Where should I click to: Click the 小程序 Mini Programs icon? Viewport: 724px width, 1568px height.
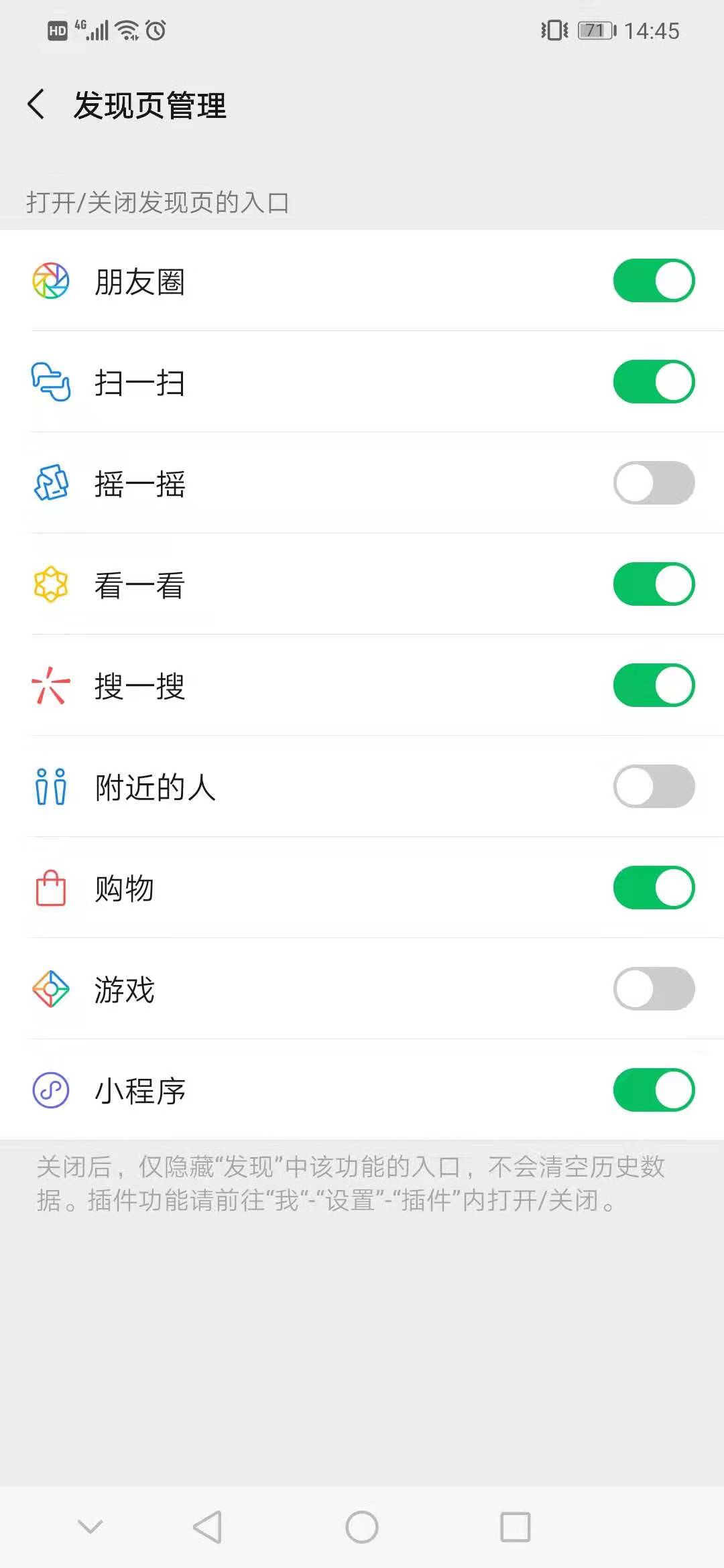(50, 1091)
